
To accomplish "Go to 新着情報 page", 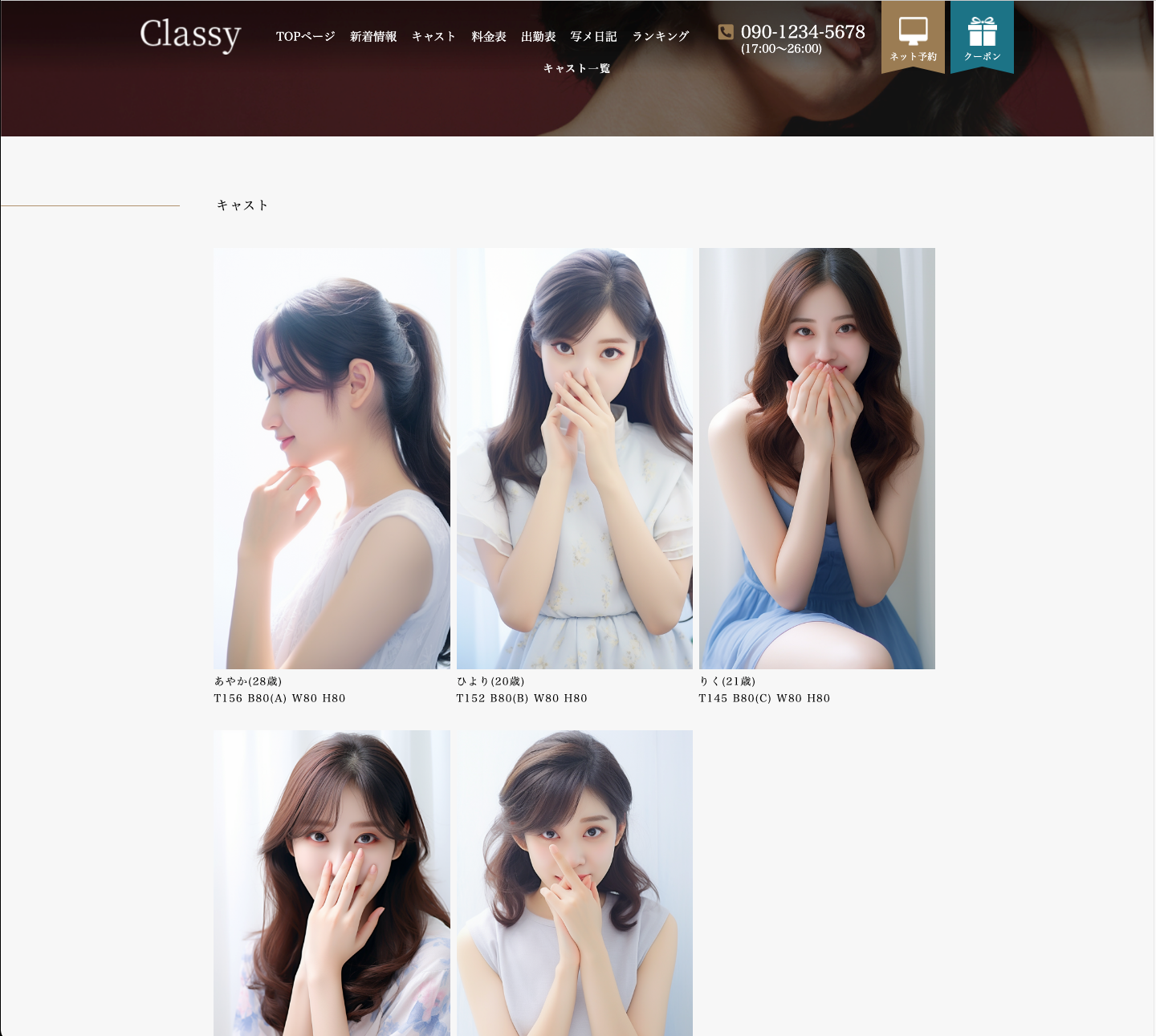I will pos(373,37).
